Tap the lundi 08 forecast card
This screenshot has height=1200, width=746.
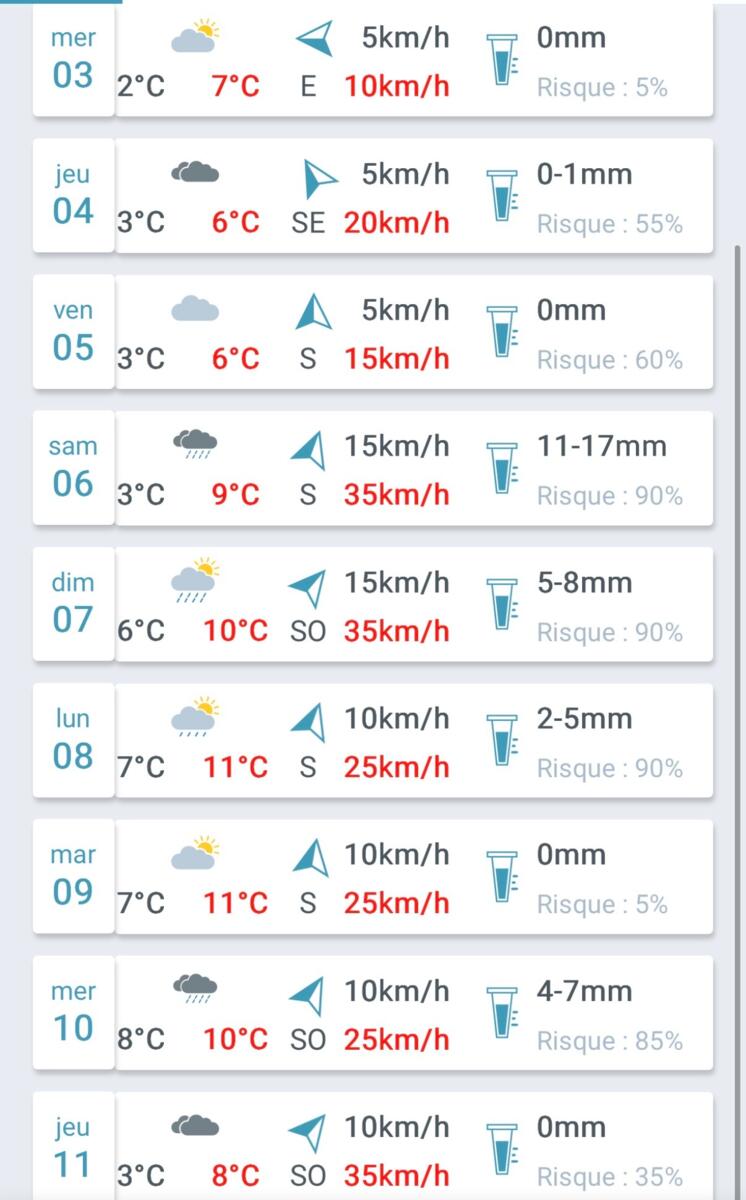372,740
